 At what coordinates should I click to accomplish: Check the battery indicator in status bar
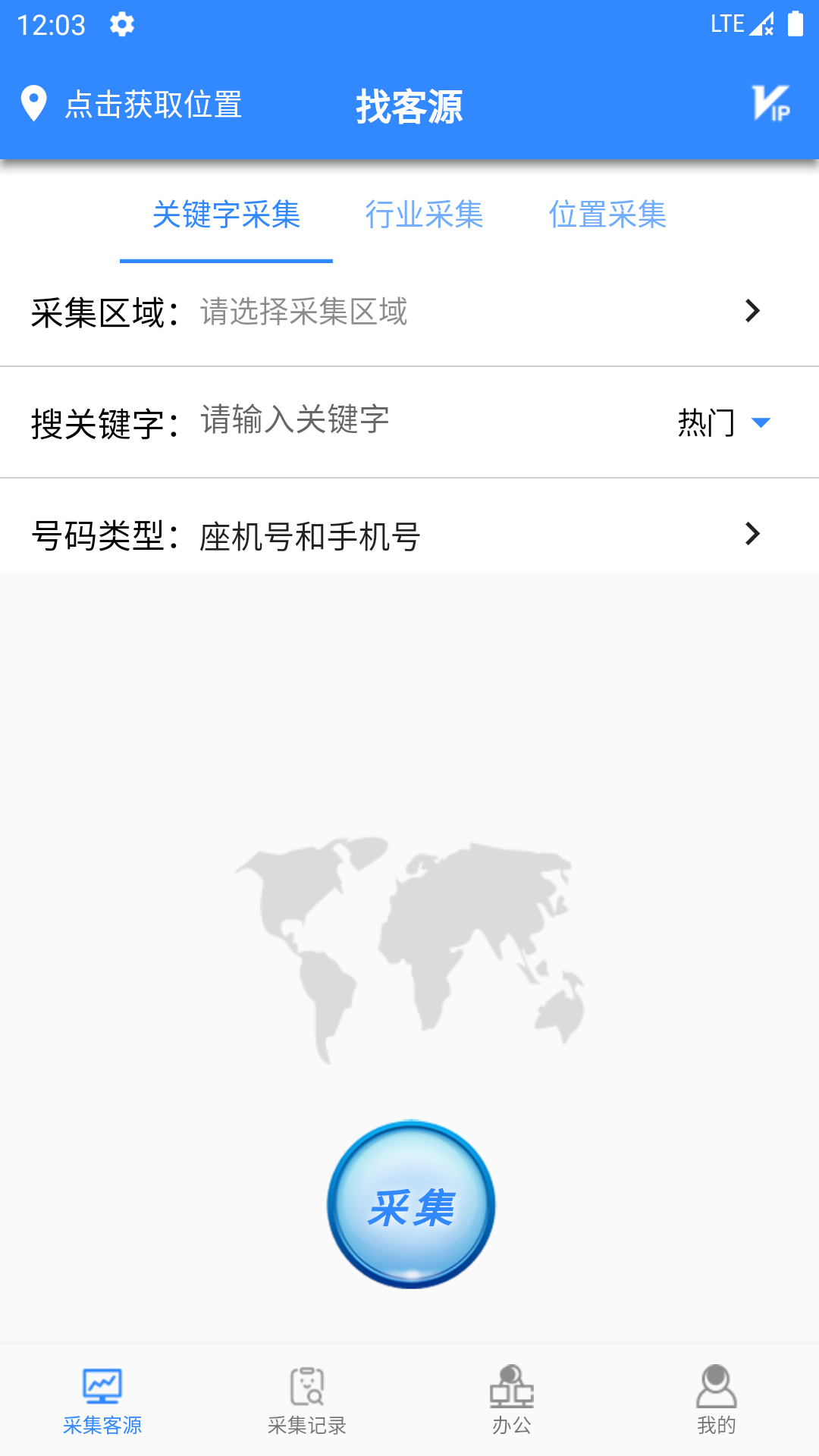[x=794, y=24]
